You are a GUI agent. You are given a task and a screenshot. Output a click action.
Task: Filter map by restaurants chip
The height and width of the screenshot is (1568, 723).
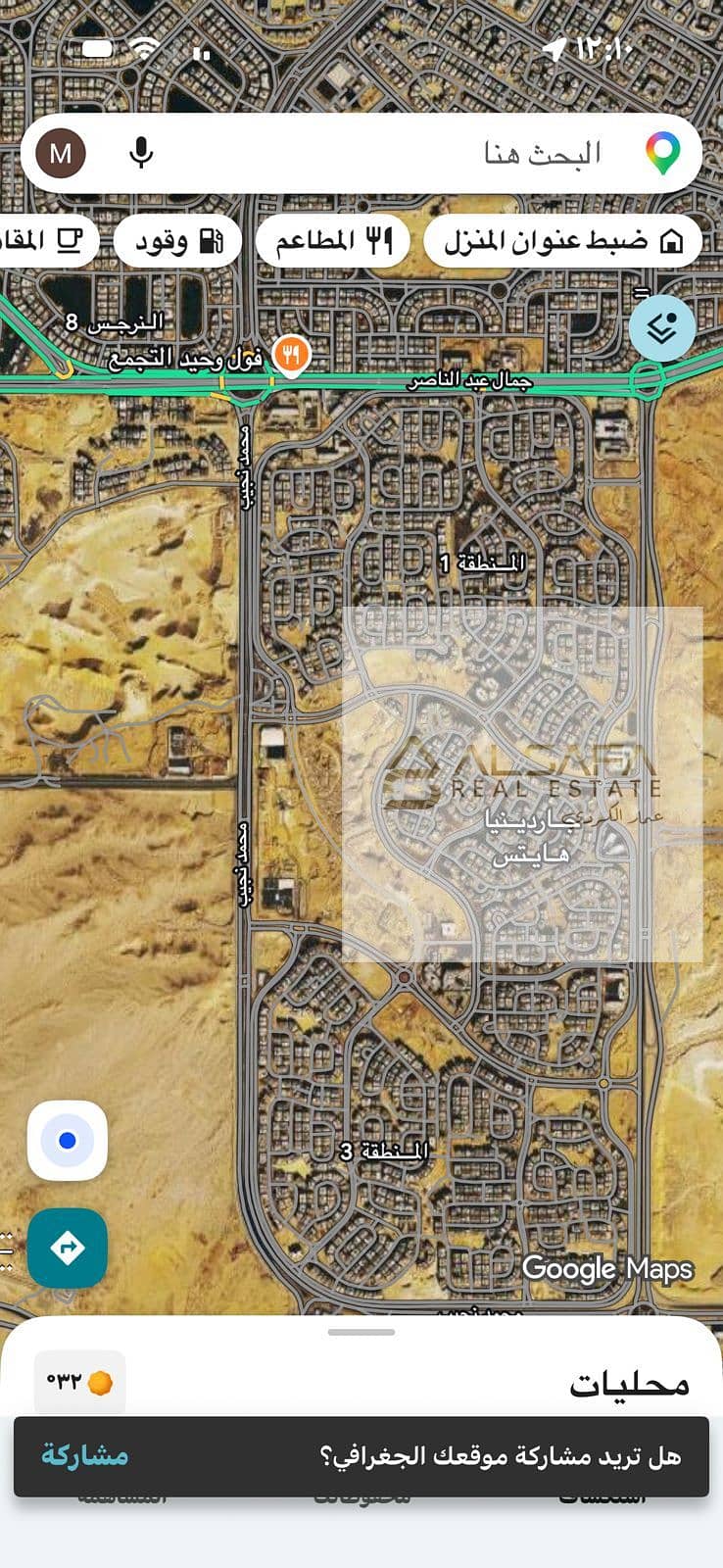point(333,241)
